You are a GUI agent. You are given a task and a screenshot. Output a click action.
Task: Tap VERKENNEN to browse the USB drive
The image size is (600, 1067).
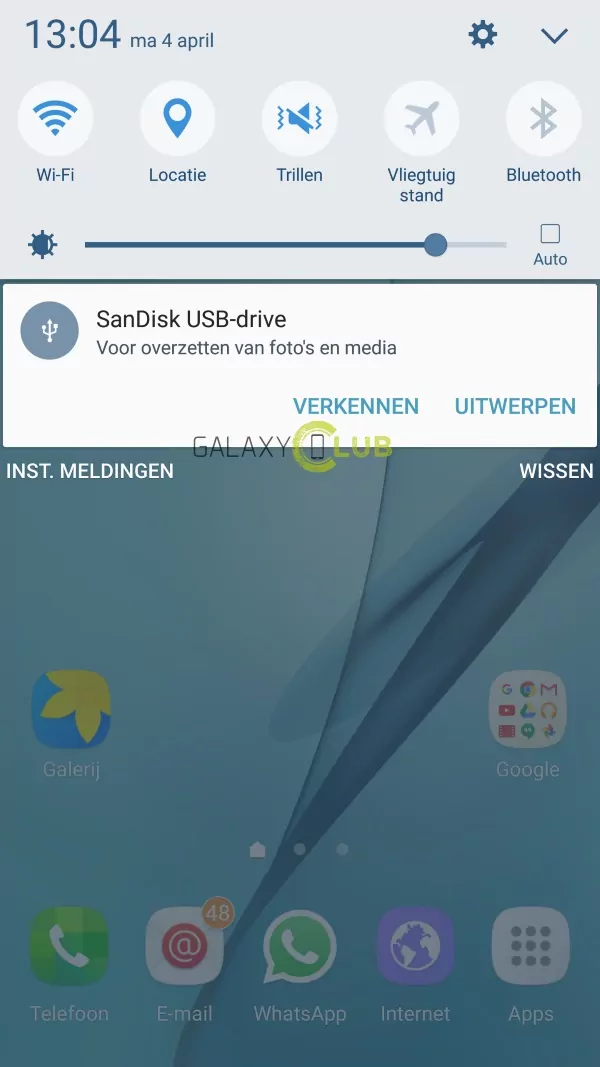356,406
